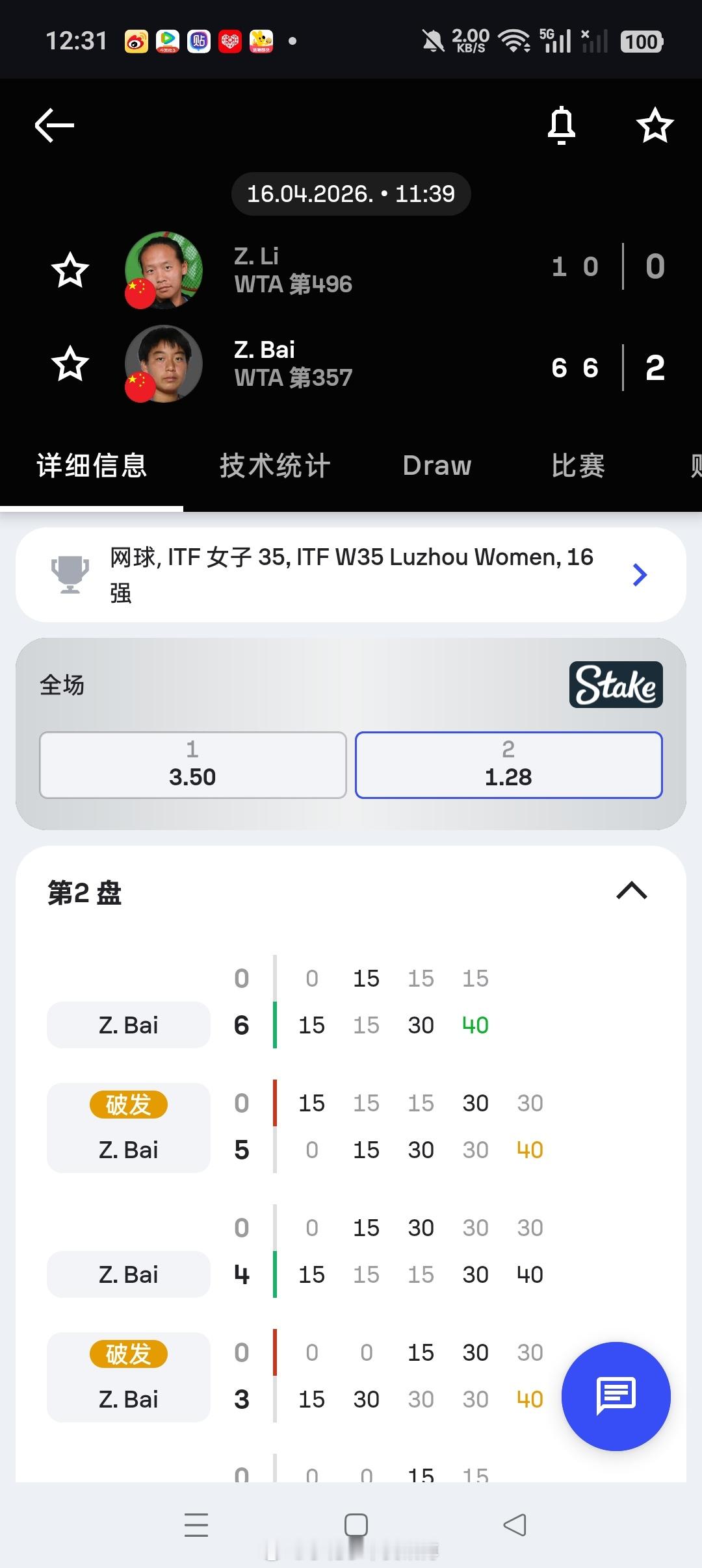Select odds 1.28 for player 2
This screenshot has height=1568, width=702.
coord(508,765)
